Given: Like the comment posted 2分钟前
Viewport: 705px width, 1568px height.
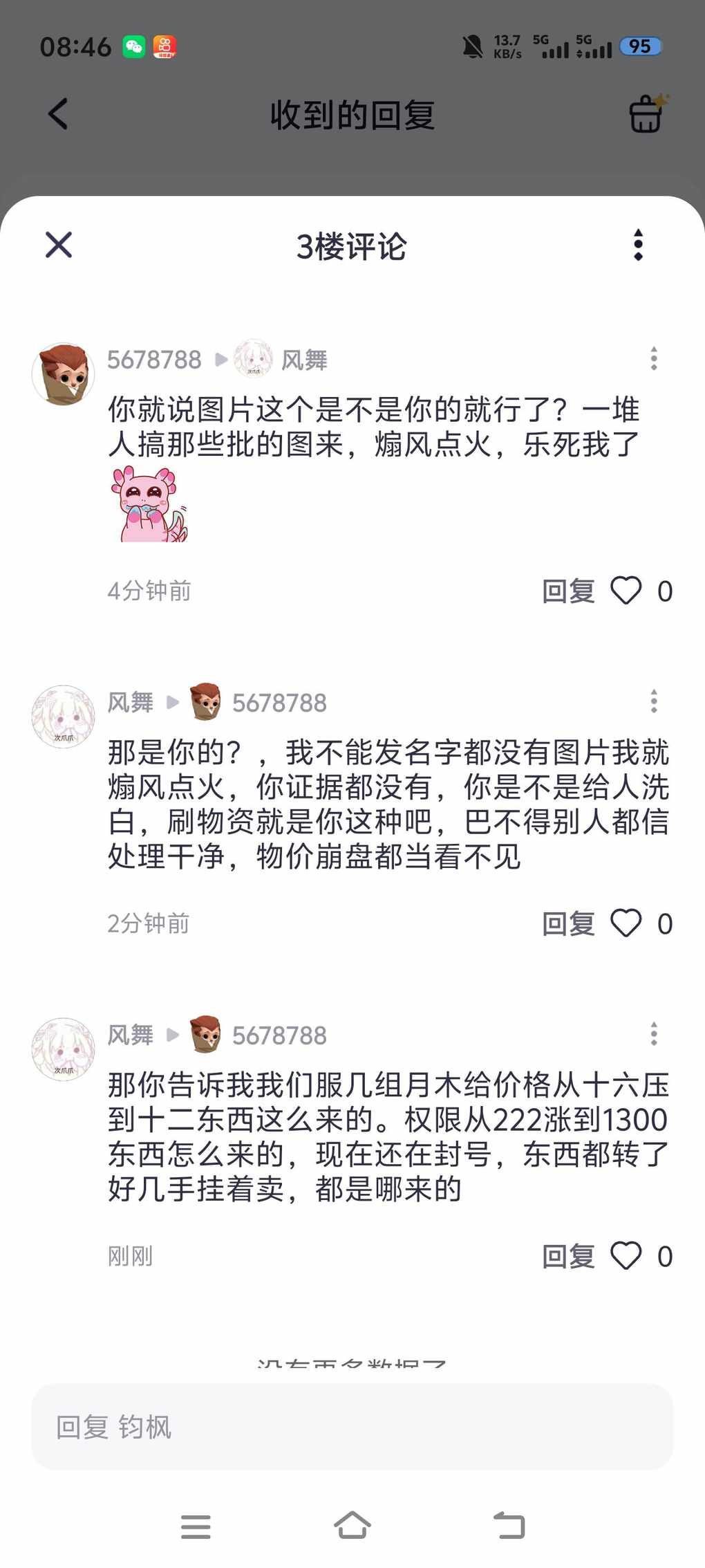Looking at the screenshot, I should click(626, 924).
